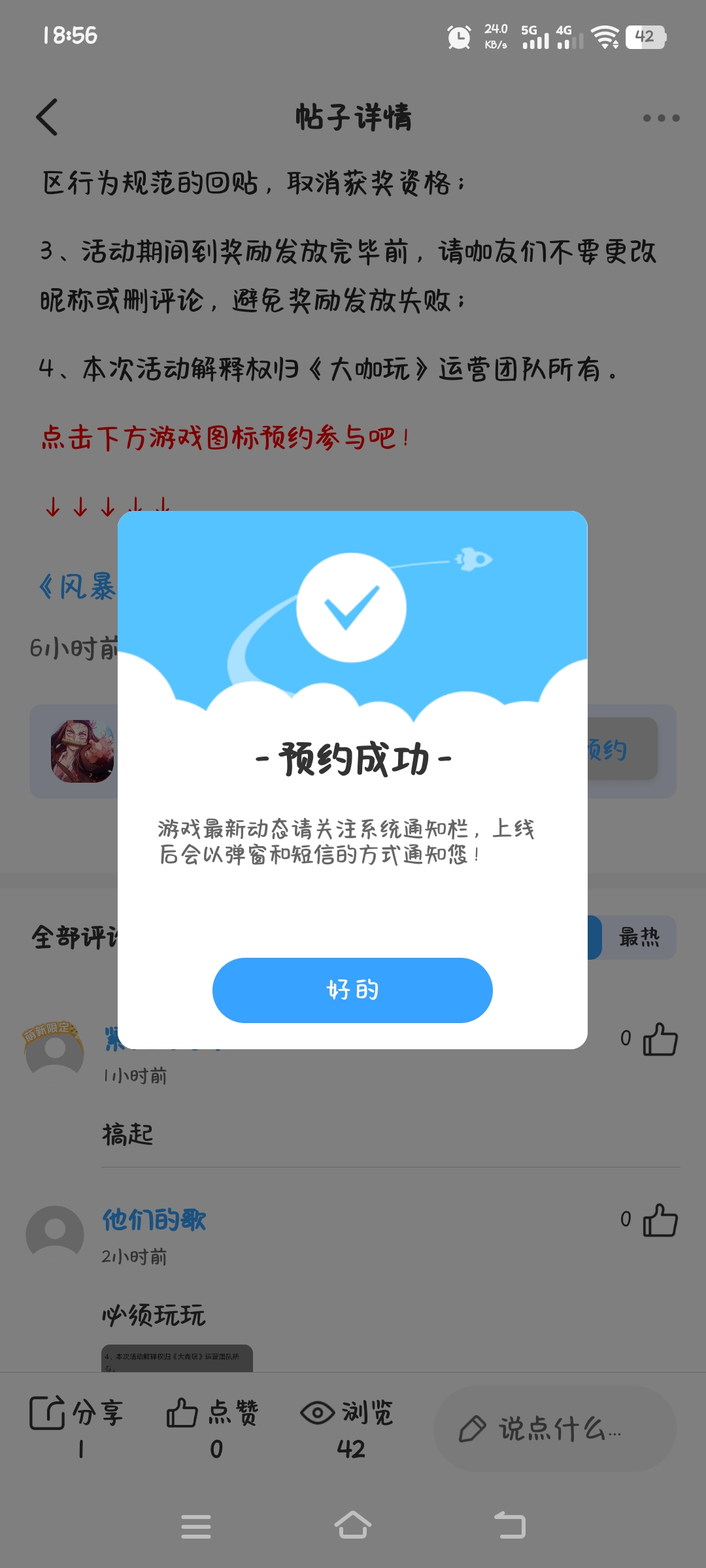
Task: Like the comment saying 搞起
Action: click(x=660, y=1039)
